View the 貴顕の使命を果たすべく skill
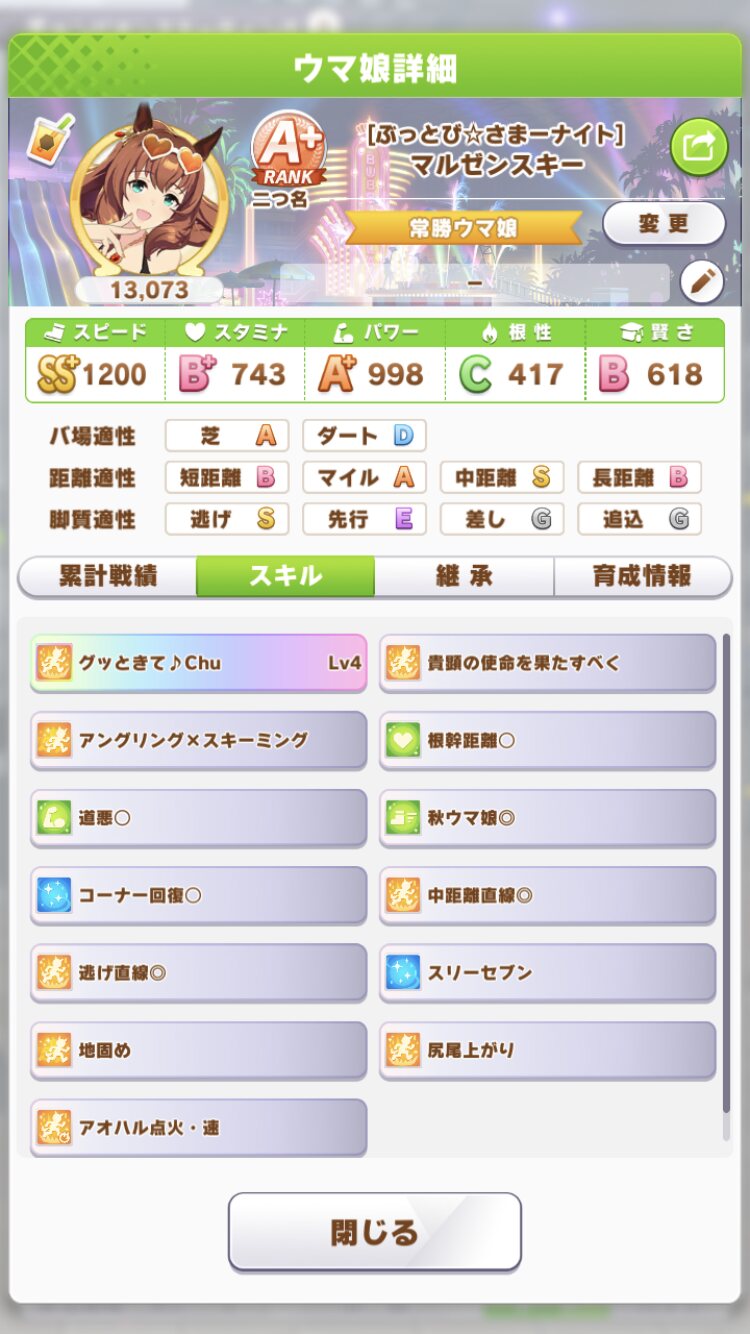Screen dimensions: 750x1334 tap(547, 662)
